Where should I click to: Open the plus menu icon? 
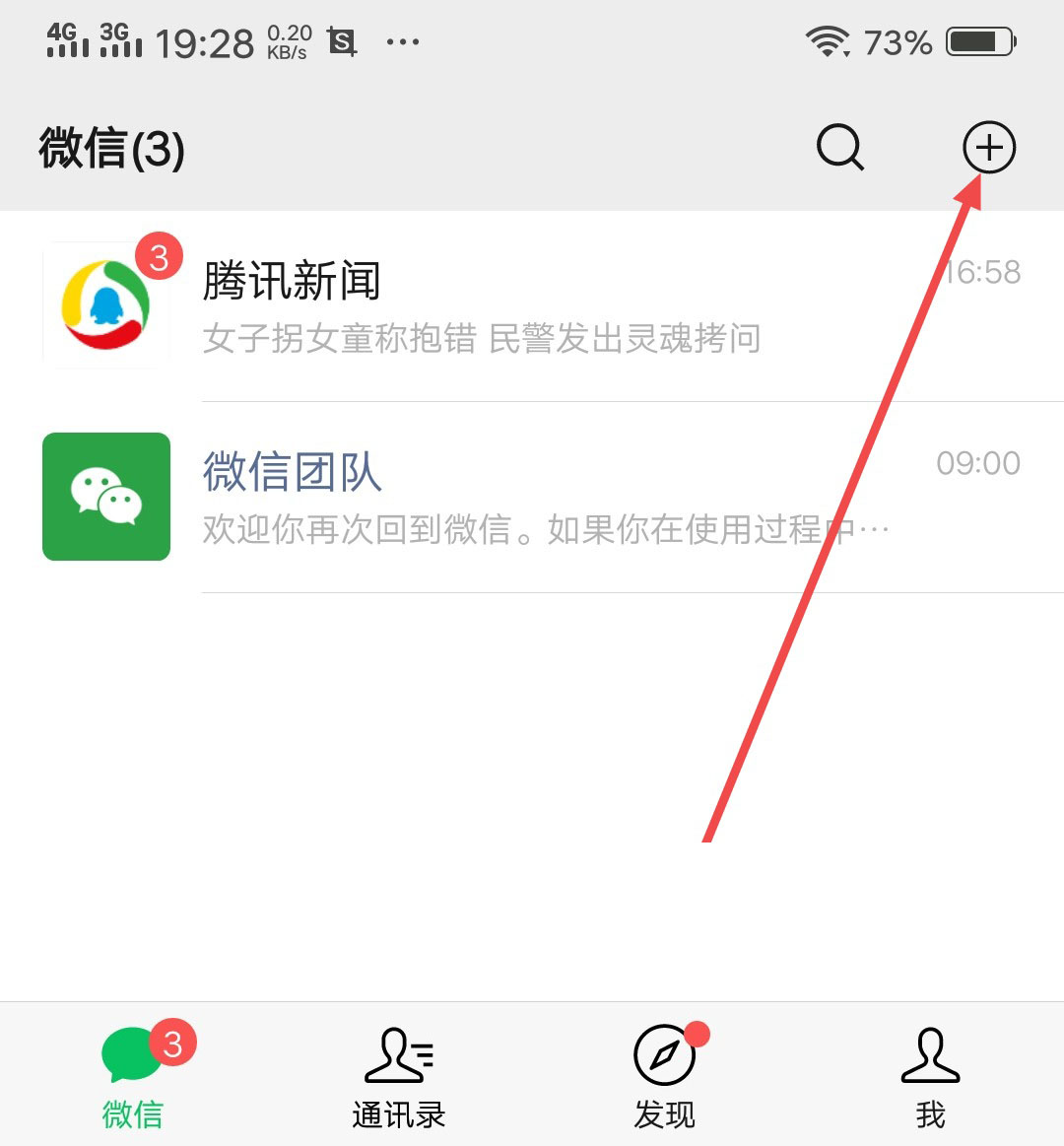pyautogui.click(x=988, y=148)
